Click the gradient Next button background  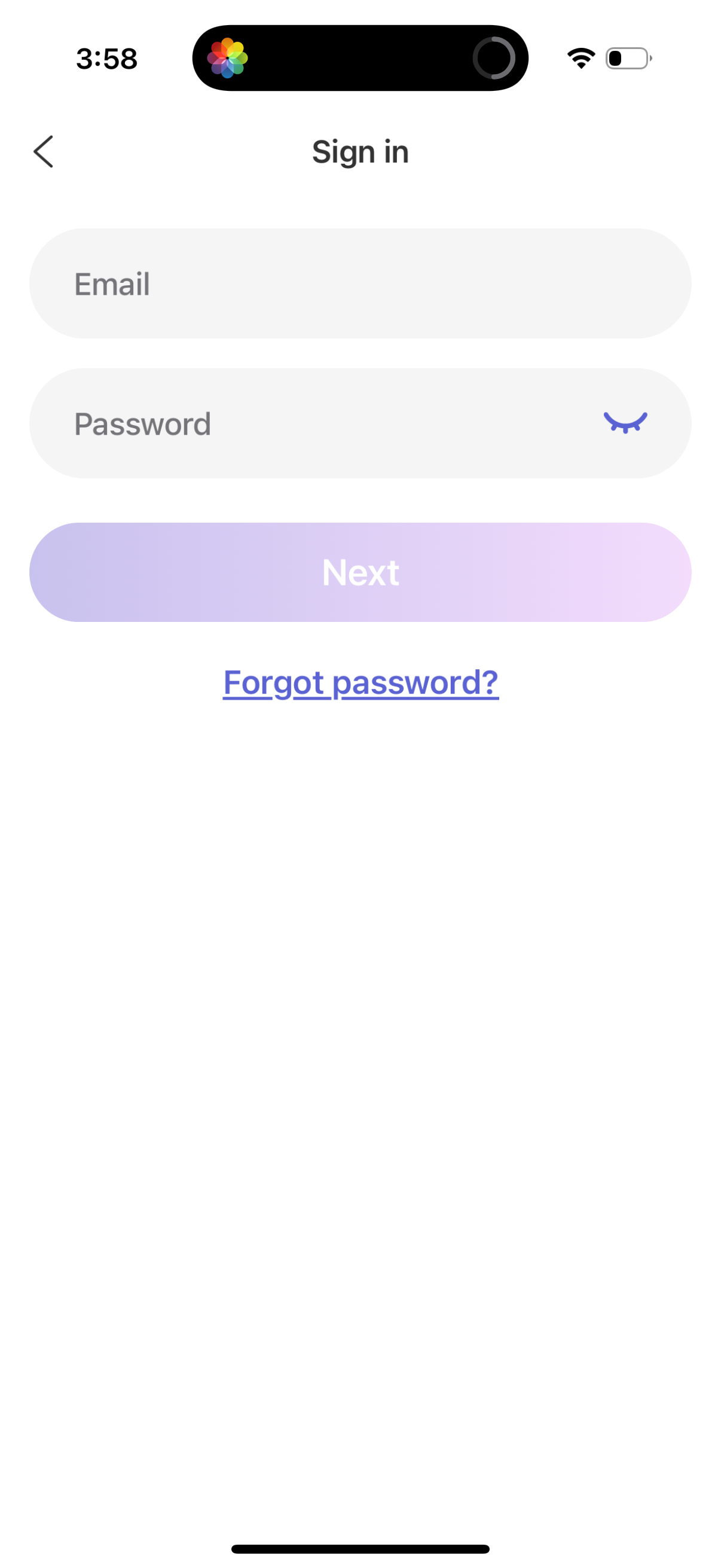(x=360, y=572)
